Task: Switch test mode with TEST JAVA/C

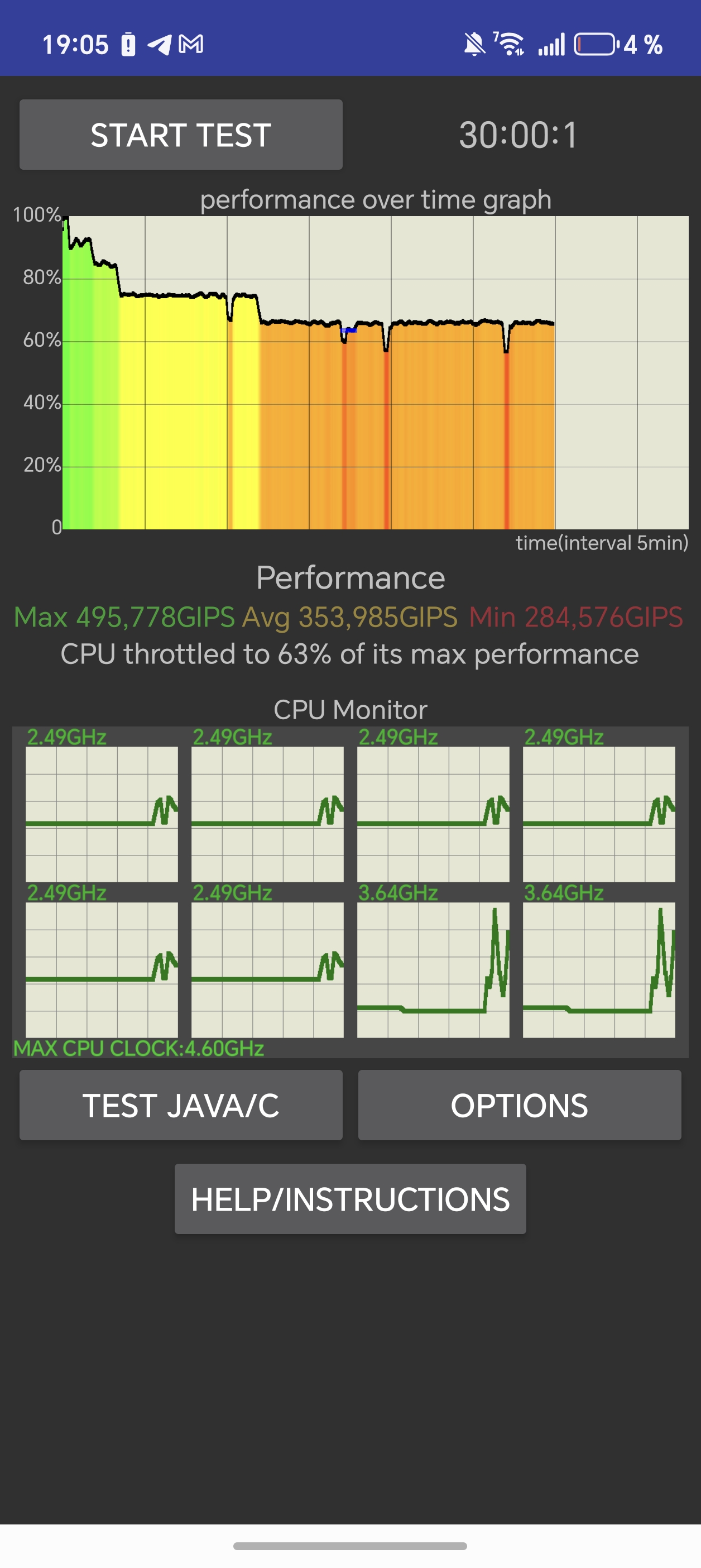Action: [x=181, y=1105]
